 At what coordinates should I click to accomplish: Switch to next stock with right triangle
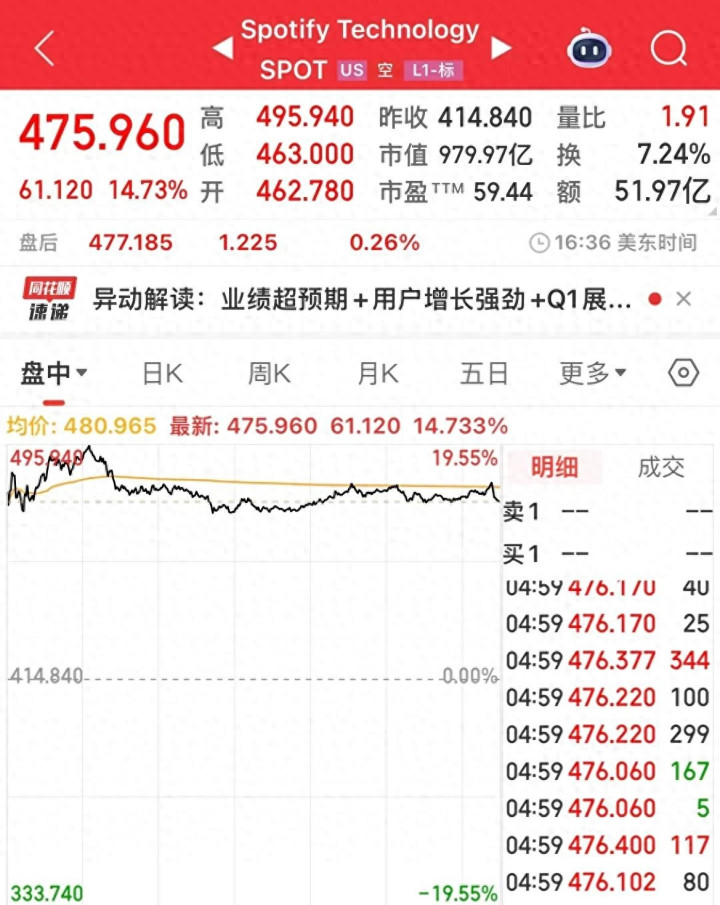pyautogui.click(x=502, y=46)
